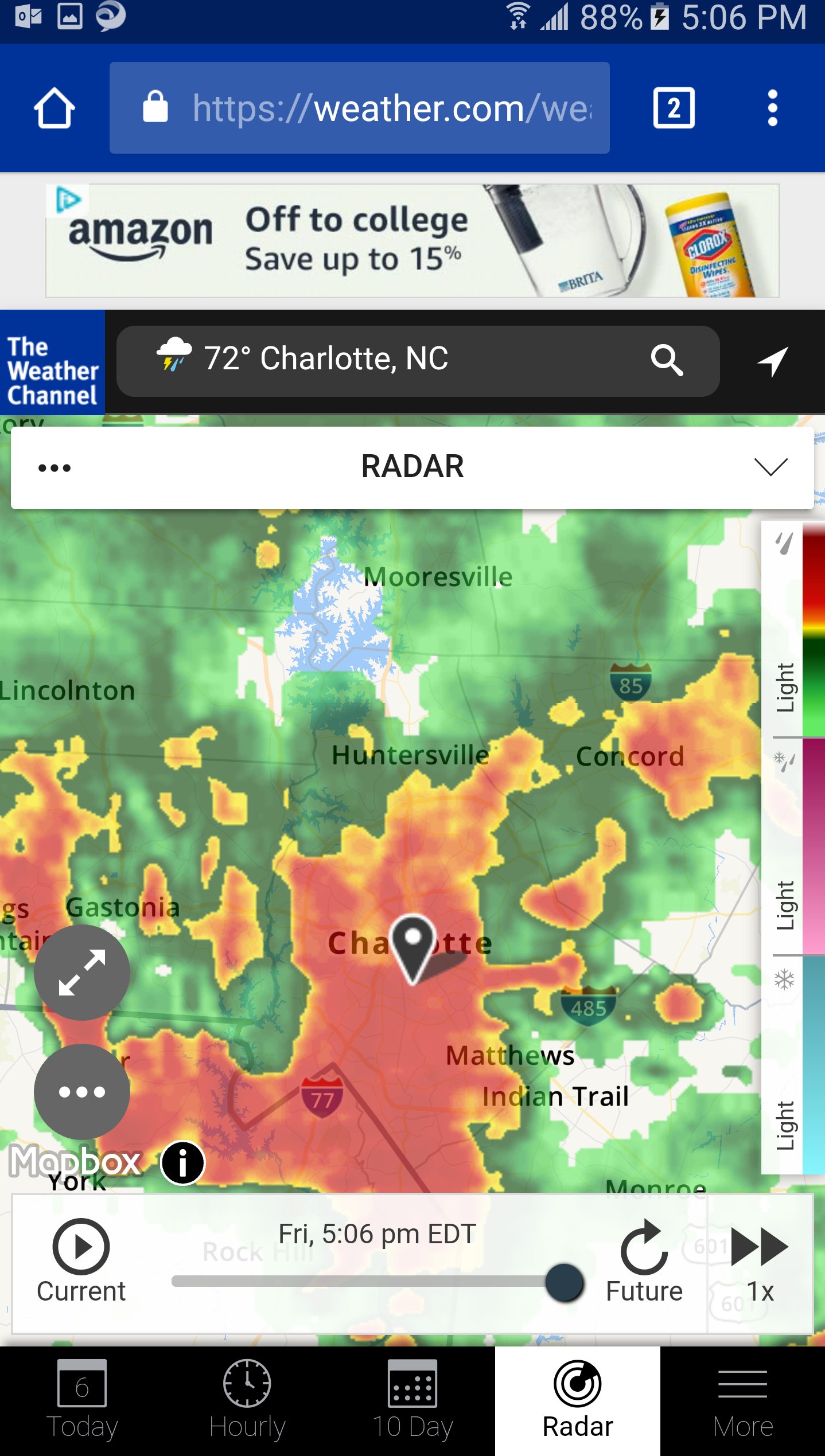Image resolution: width=825 pixels, height=1456 pixels.
Task: Tap the Mapbox info icon
Action: point(182,1164)
